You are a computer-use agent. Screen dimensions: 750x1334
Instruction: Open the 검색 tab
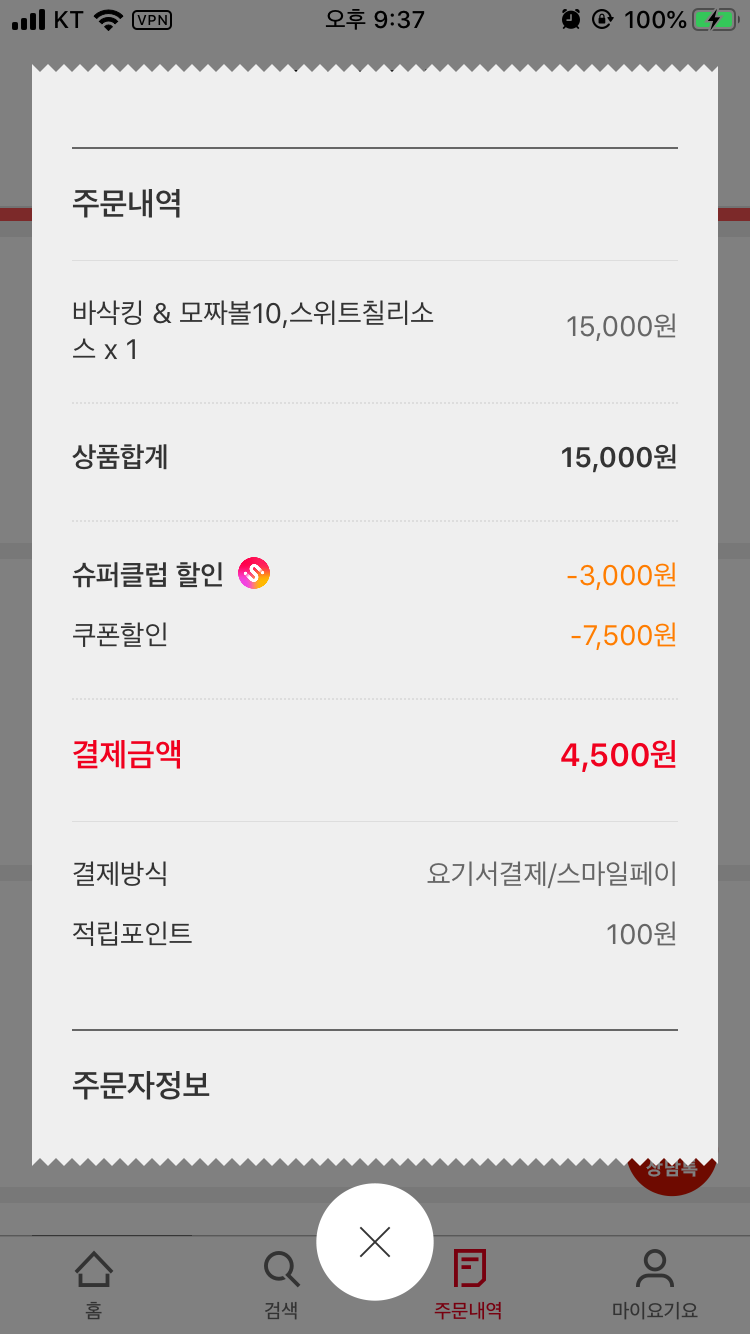tap(281, 1283)
